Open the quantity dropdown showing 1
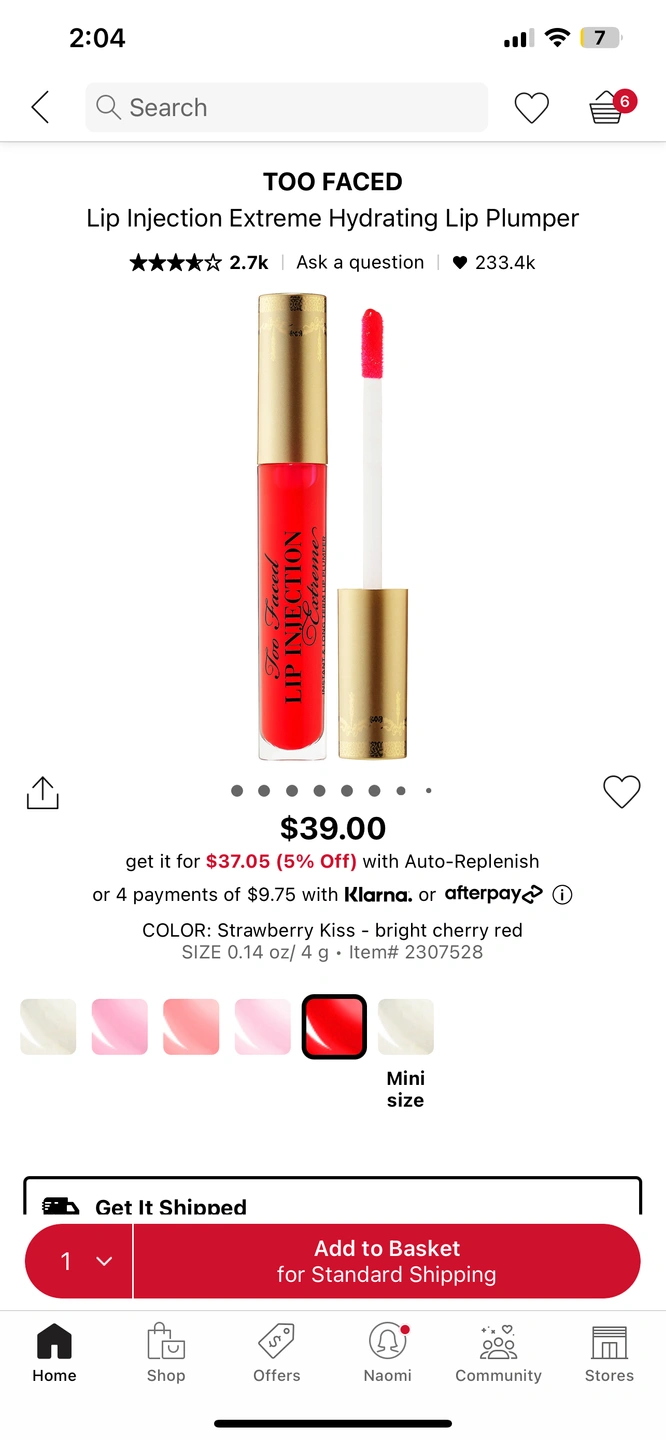The image size is (666, 1440). [78, 1261]
